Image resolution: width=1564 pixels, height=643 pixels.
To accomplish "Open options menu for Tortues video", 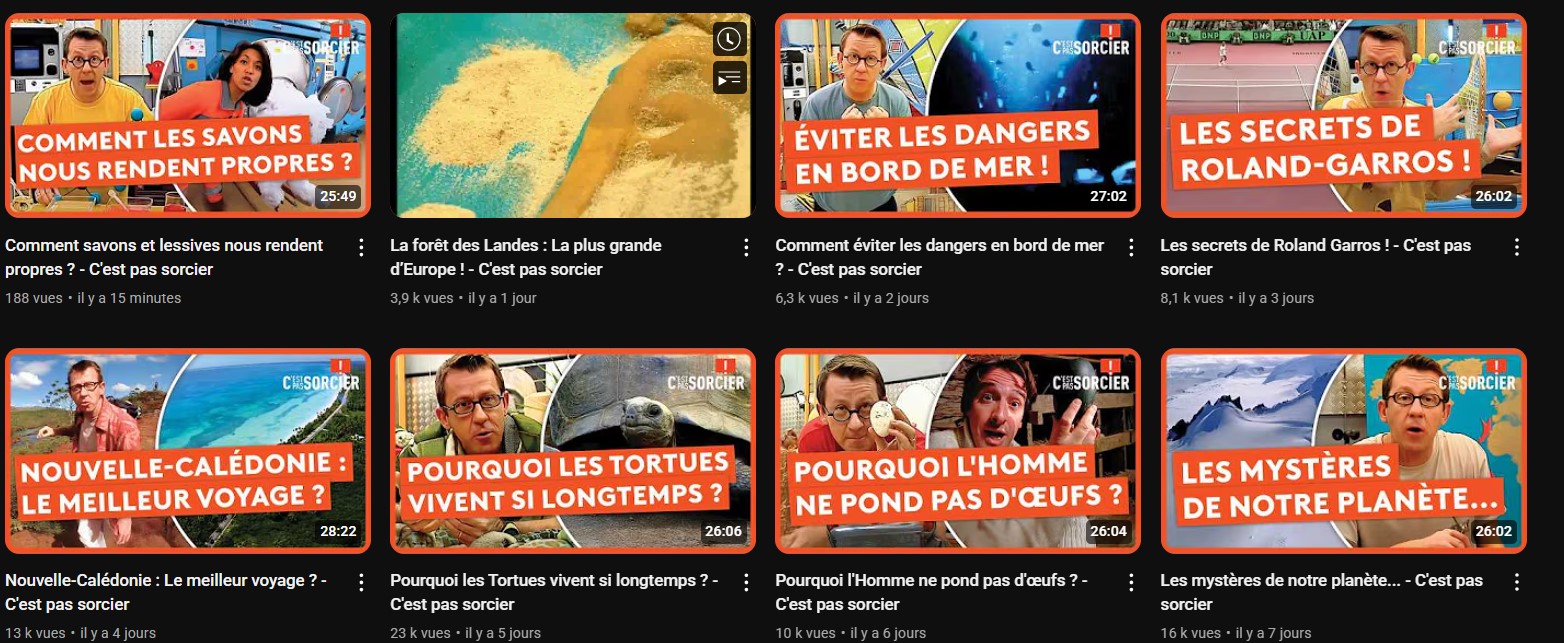I will pos(746,582).
